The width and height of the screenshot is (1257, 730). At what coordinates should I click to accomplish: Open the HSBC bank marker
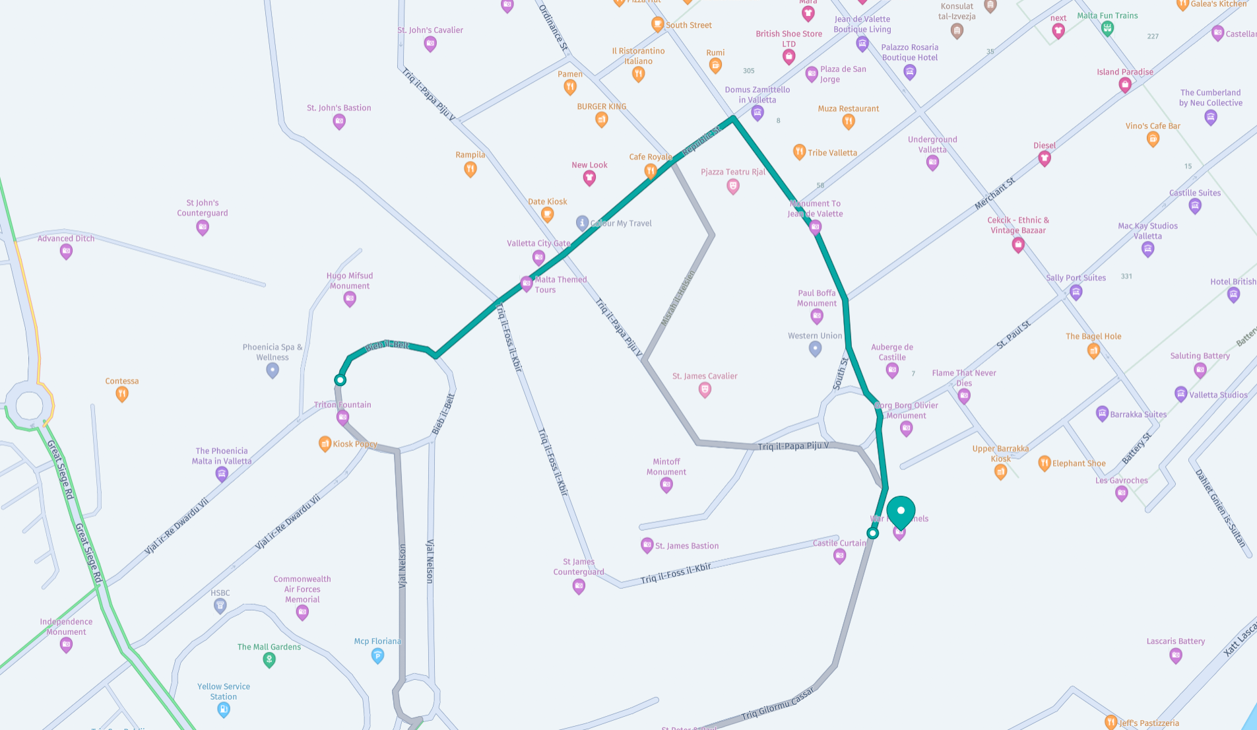pos(220,606)
